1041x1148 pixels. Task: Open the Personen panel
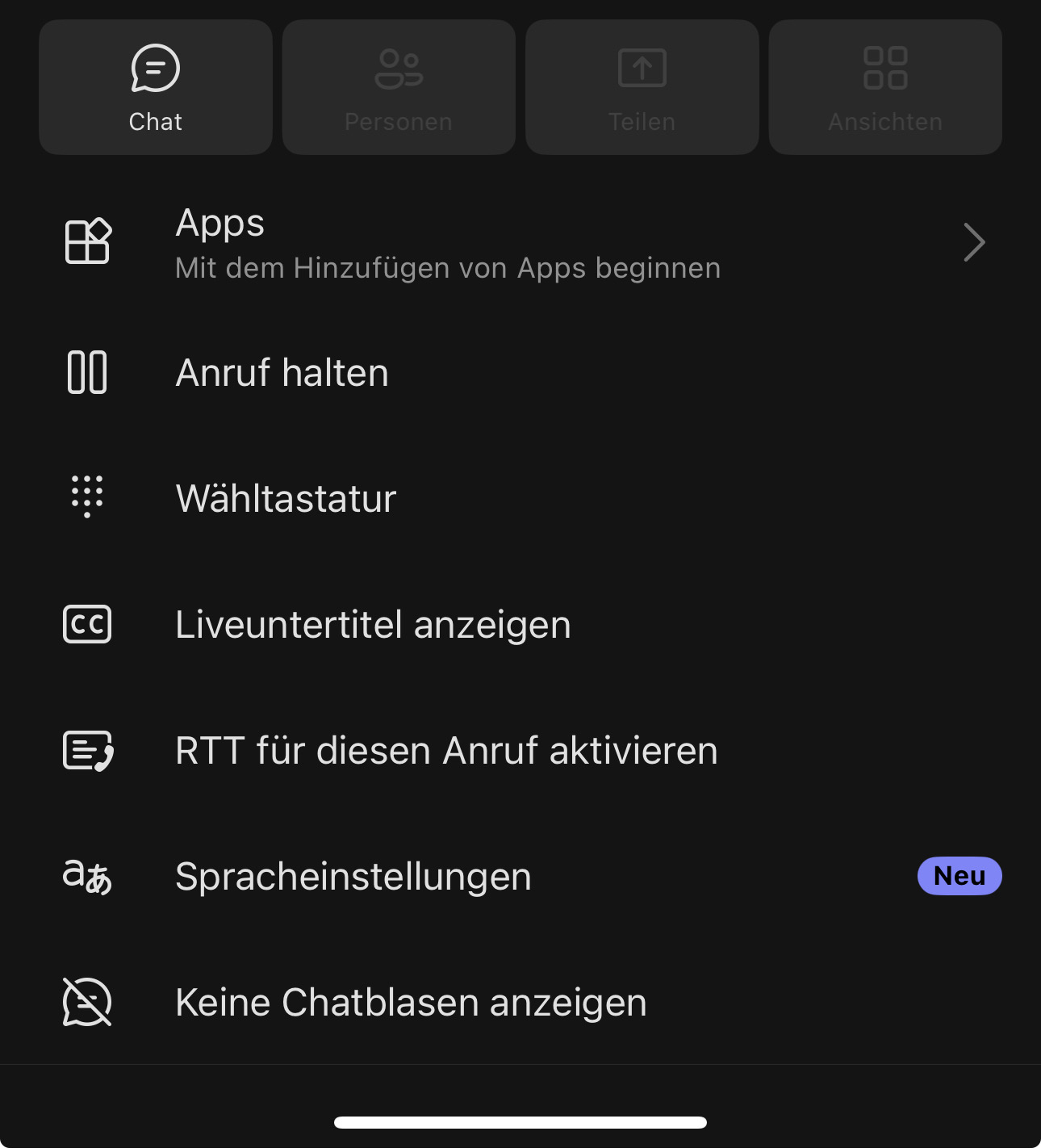399,87
